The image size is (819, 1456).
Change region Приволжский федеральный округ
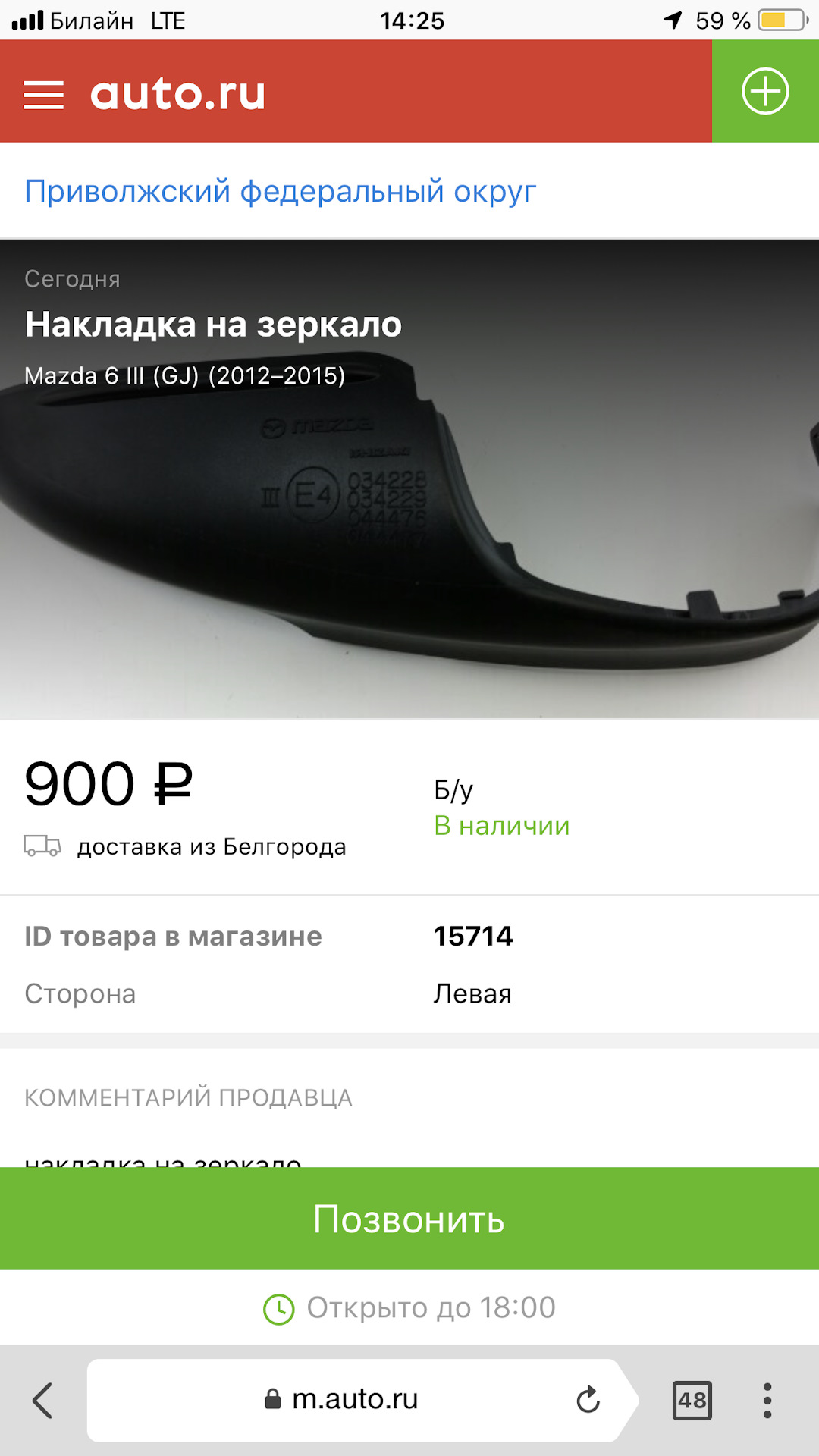[280, 191]
